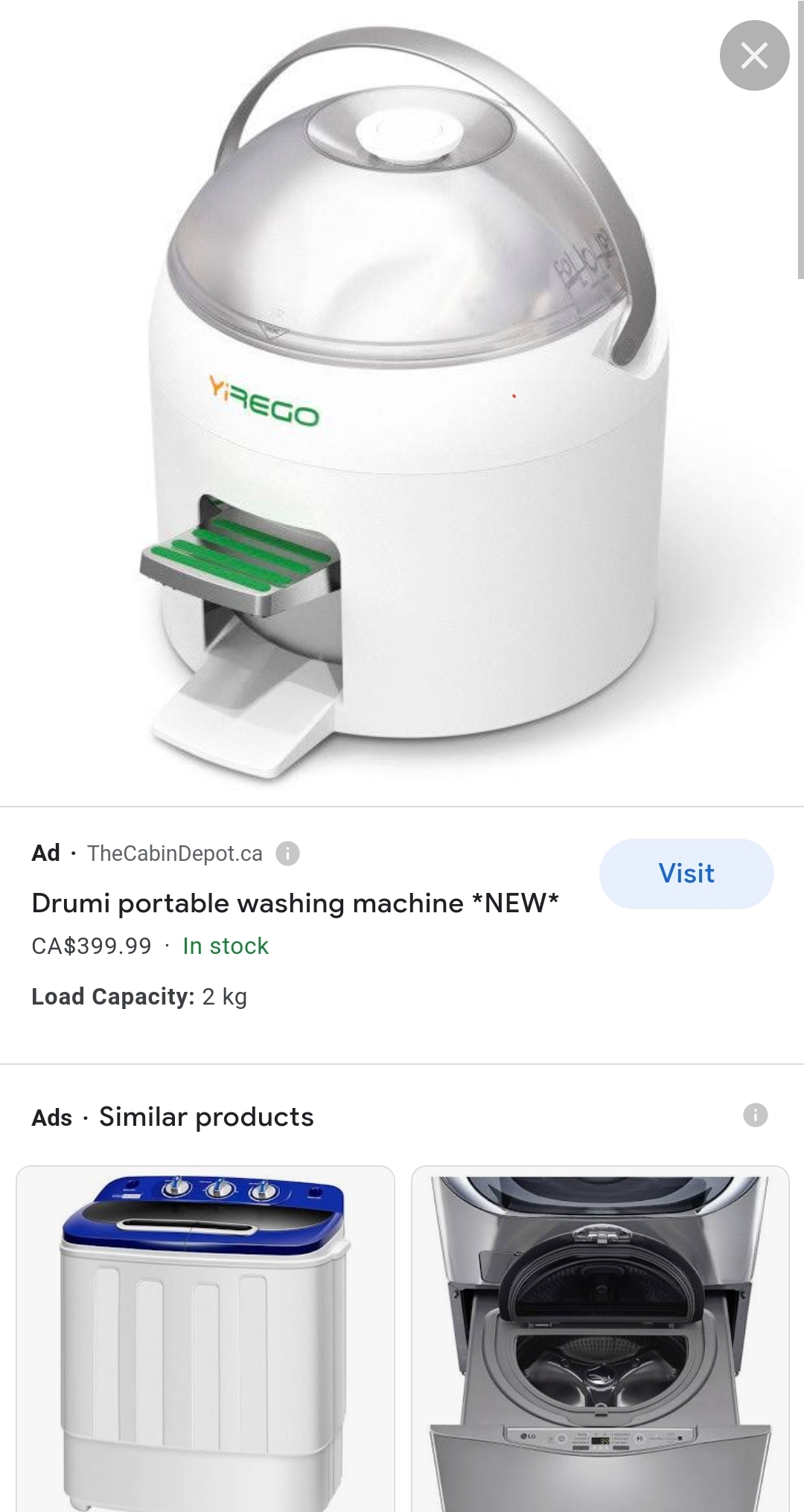Open the LG pedestal washer product card

coord(600,1339)
